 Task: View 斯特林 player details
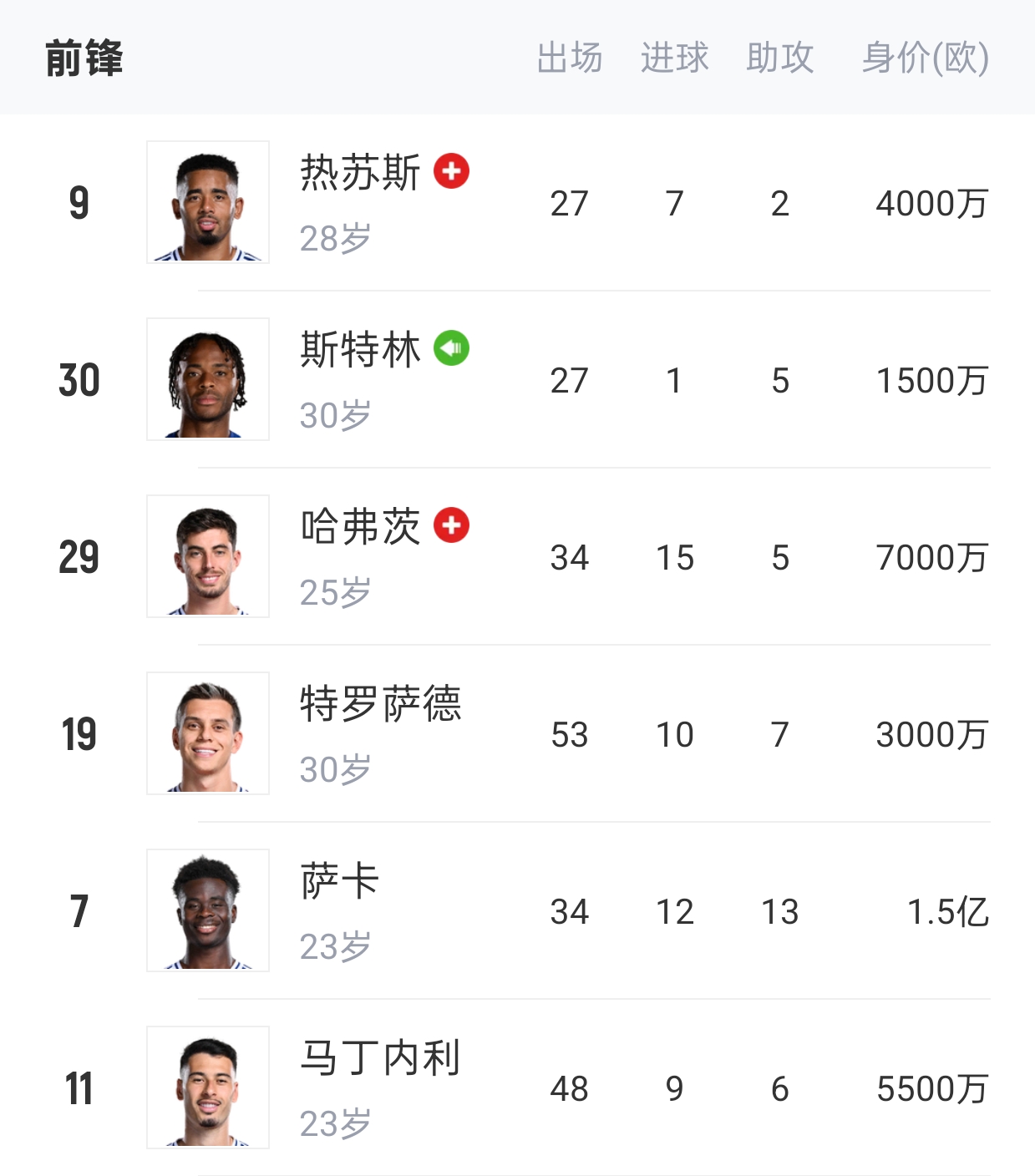[x=360, y=351]
